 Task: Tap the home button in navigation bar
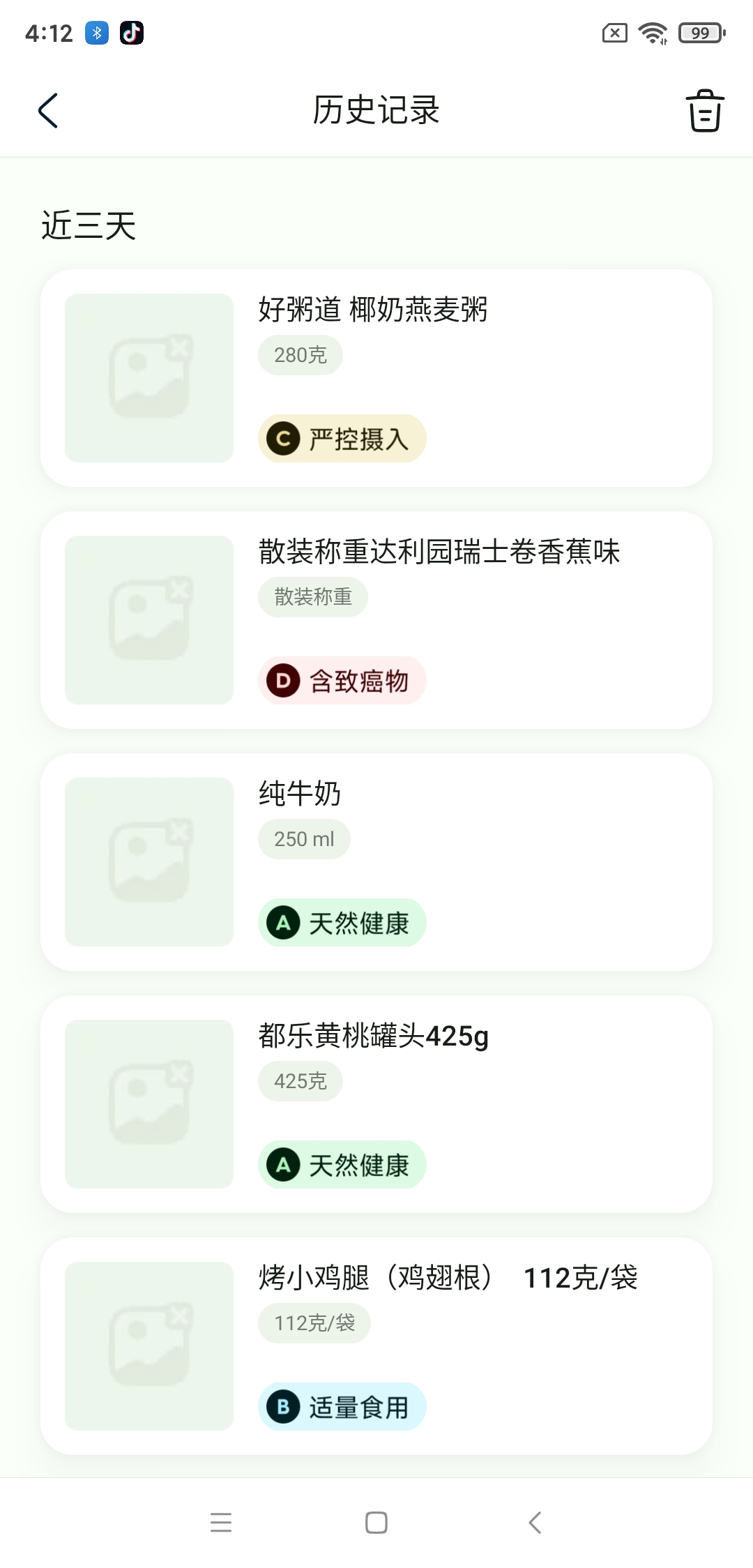(376, 1522)
